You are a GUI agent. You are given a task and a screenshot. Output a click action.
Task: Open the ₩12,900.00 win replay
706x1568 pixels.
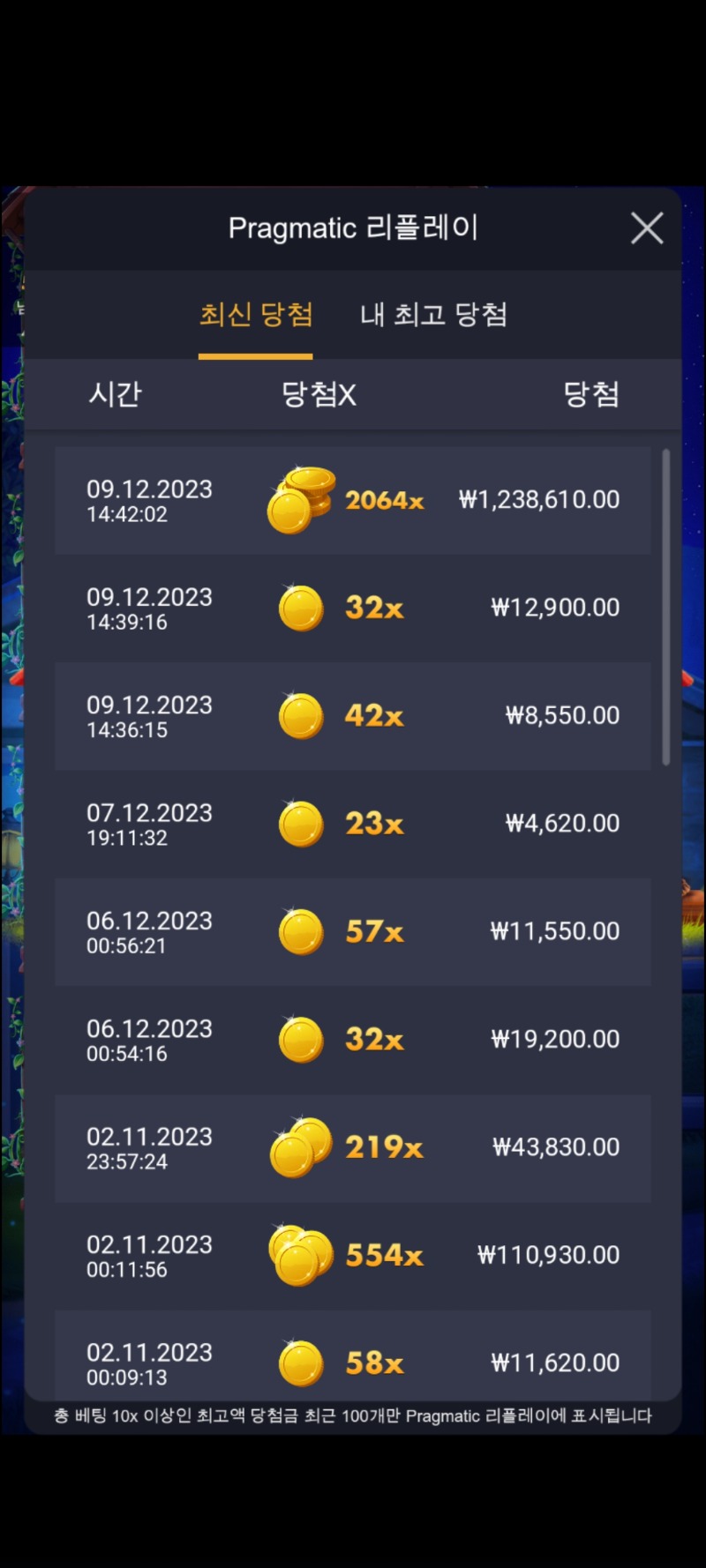pyautogui.click(x=353, y=608)
